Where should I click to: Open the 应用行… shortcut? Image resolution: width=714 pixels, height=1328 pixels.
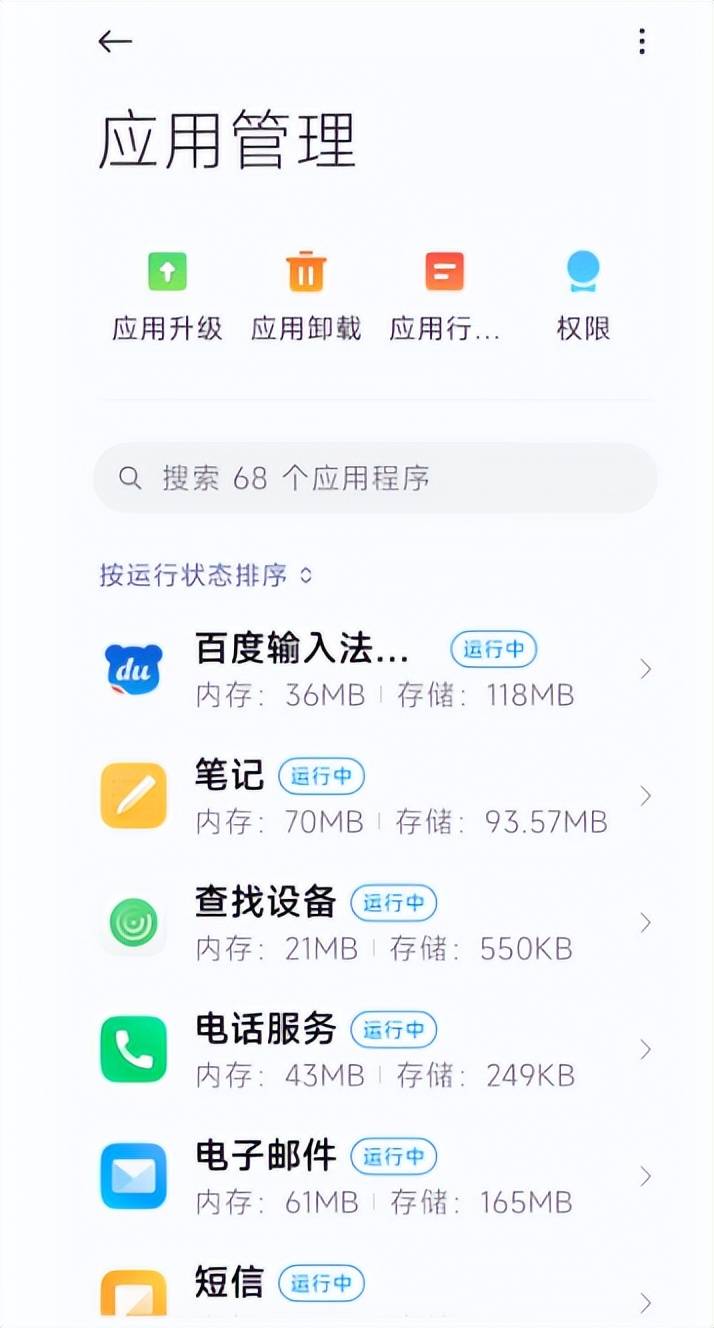[444, 296]
